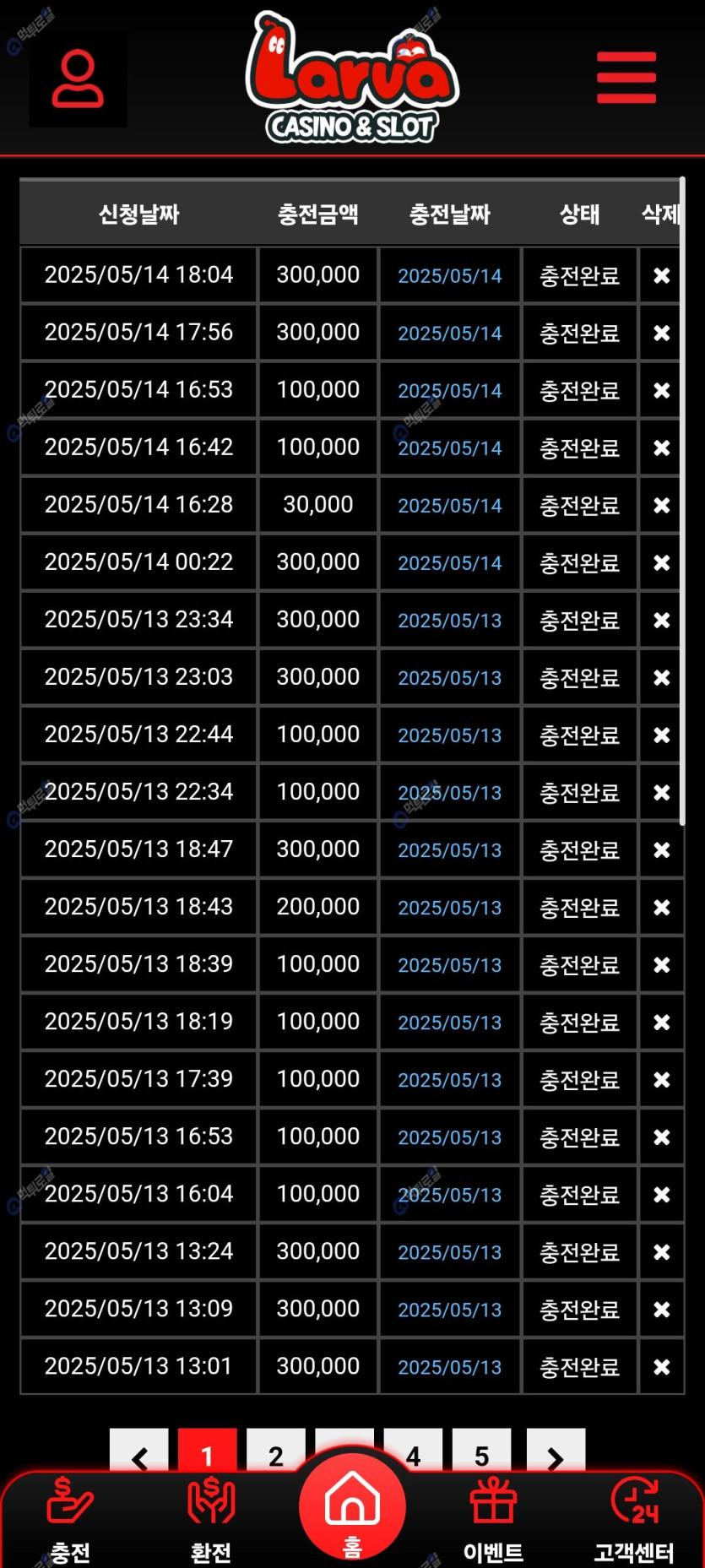Screen dimensions: 705x1568
Task: Delete the 2025/05/14 17:56 record
Action: [661, 333]
